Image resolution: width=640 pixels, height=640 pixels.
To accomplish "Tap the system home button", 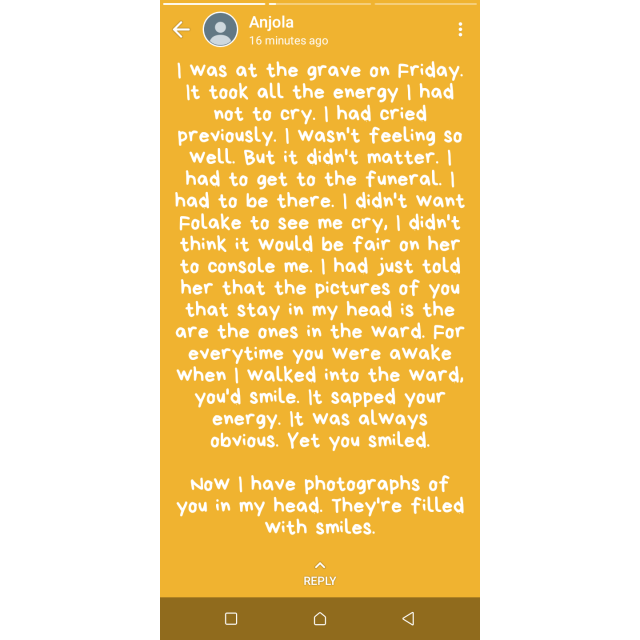I will pyautogui.click(x=320, y=619).
